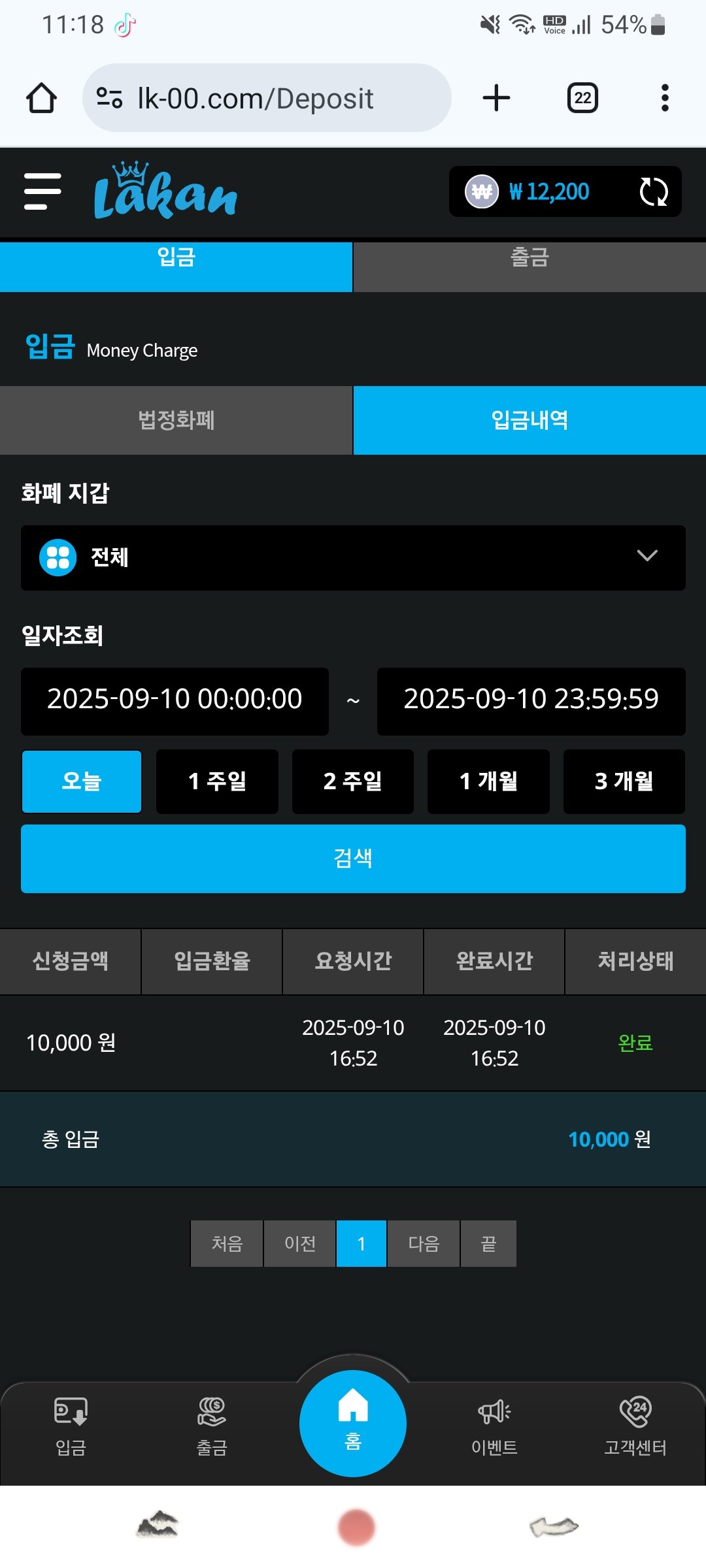Edit the end date 2025-09-10 23:59:59

pos(531,700)
